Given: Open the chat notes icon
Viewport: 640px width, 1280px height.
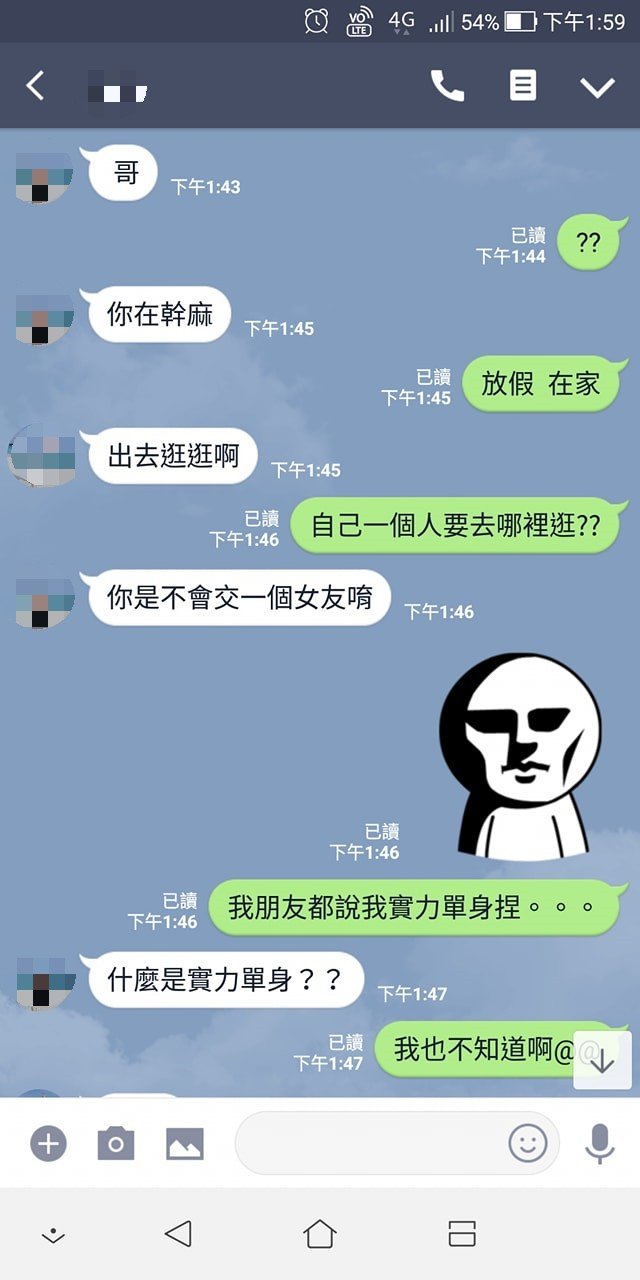Looking at the screenshot, I should [523, 86].
